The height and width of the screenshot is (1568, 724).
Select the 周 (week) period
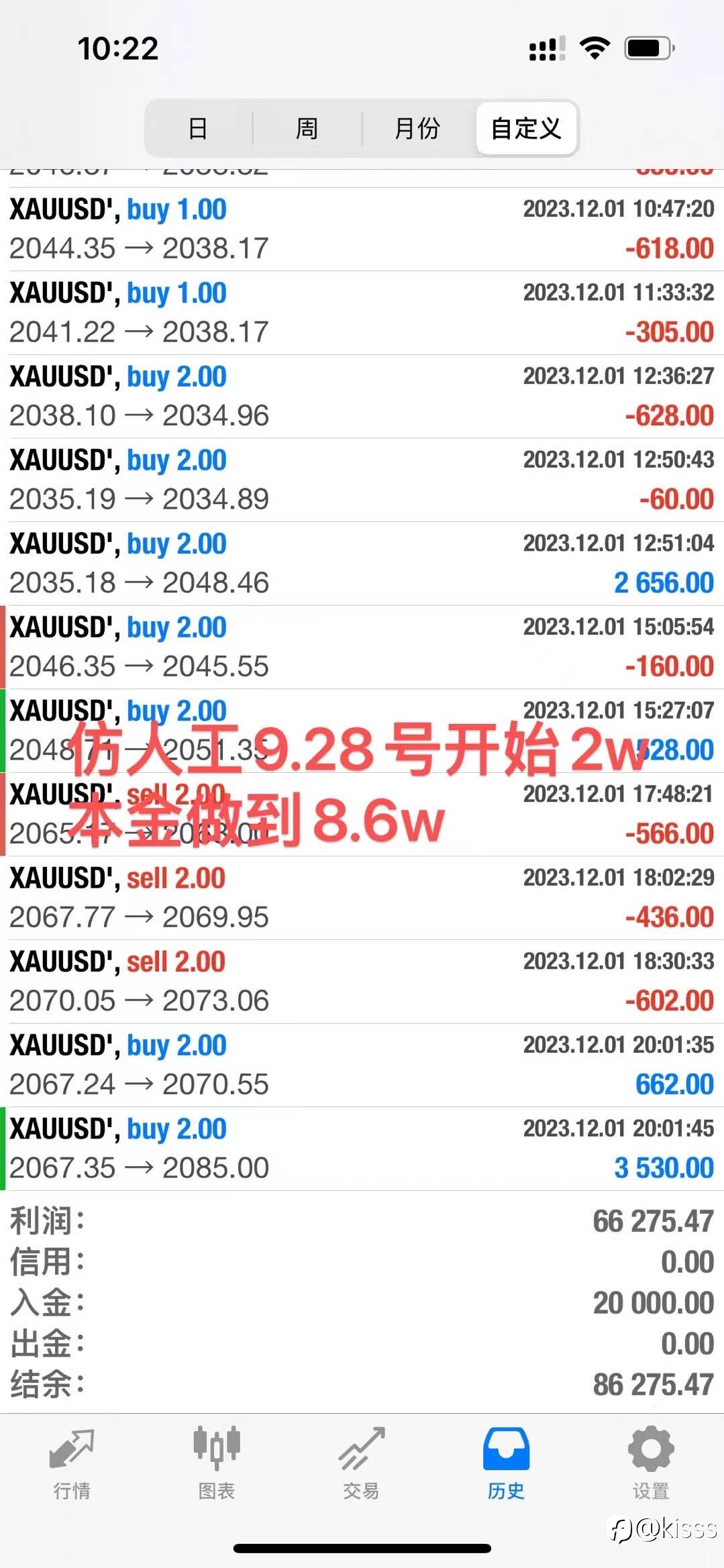coord(307,128)
